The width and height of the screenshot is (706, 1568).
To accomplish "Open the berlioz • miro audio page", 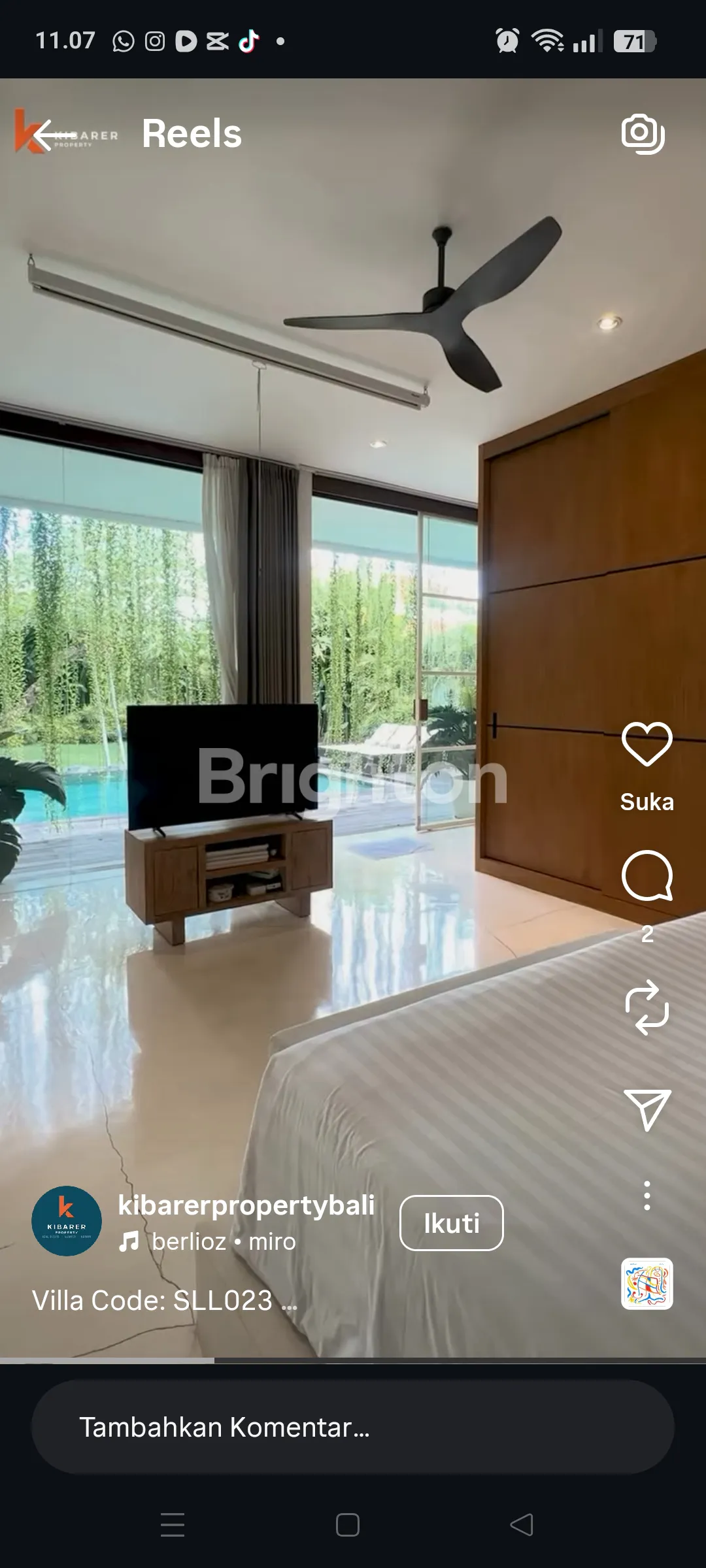I will click(224, 1241).
